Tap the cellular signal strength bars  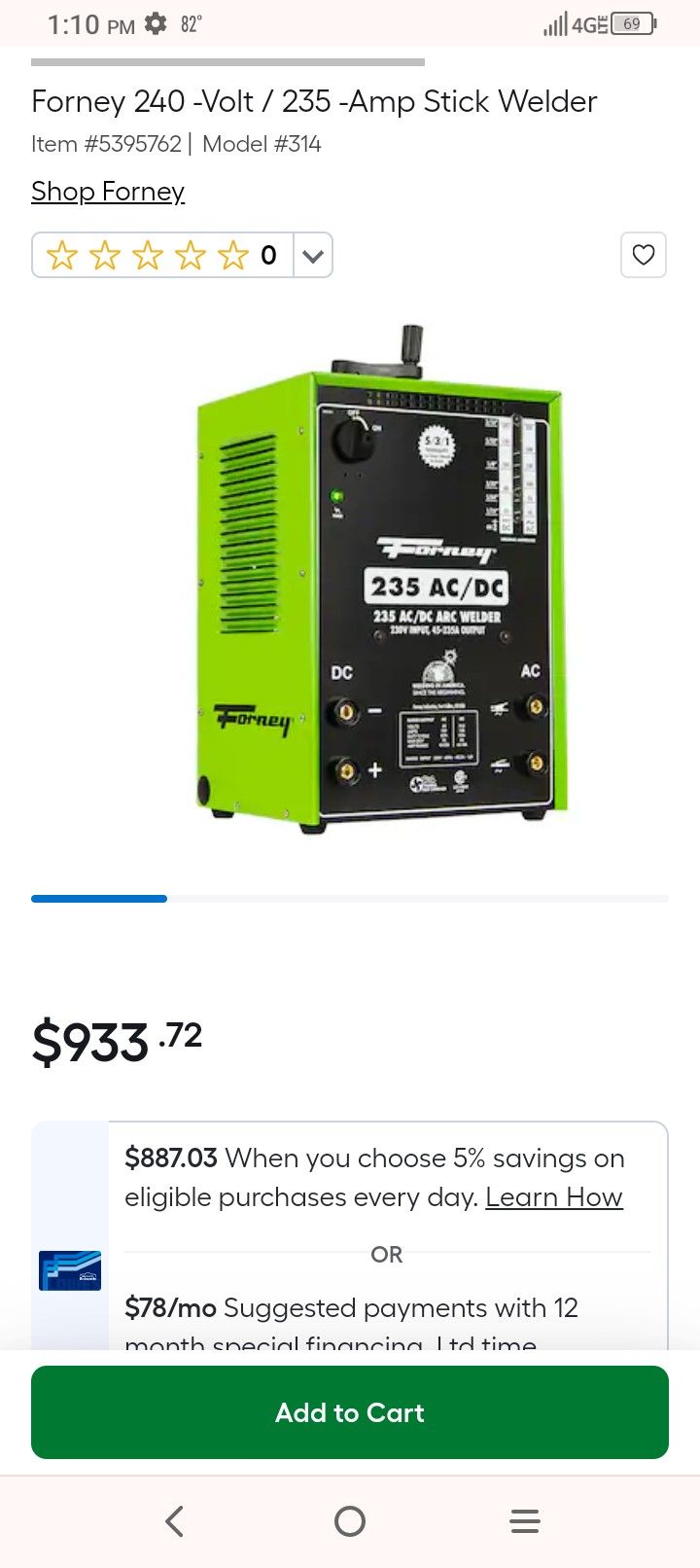pyautogui.click(x=553, y=24)
